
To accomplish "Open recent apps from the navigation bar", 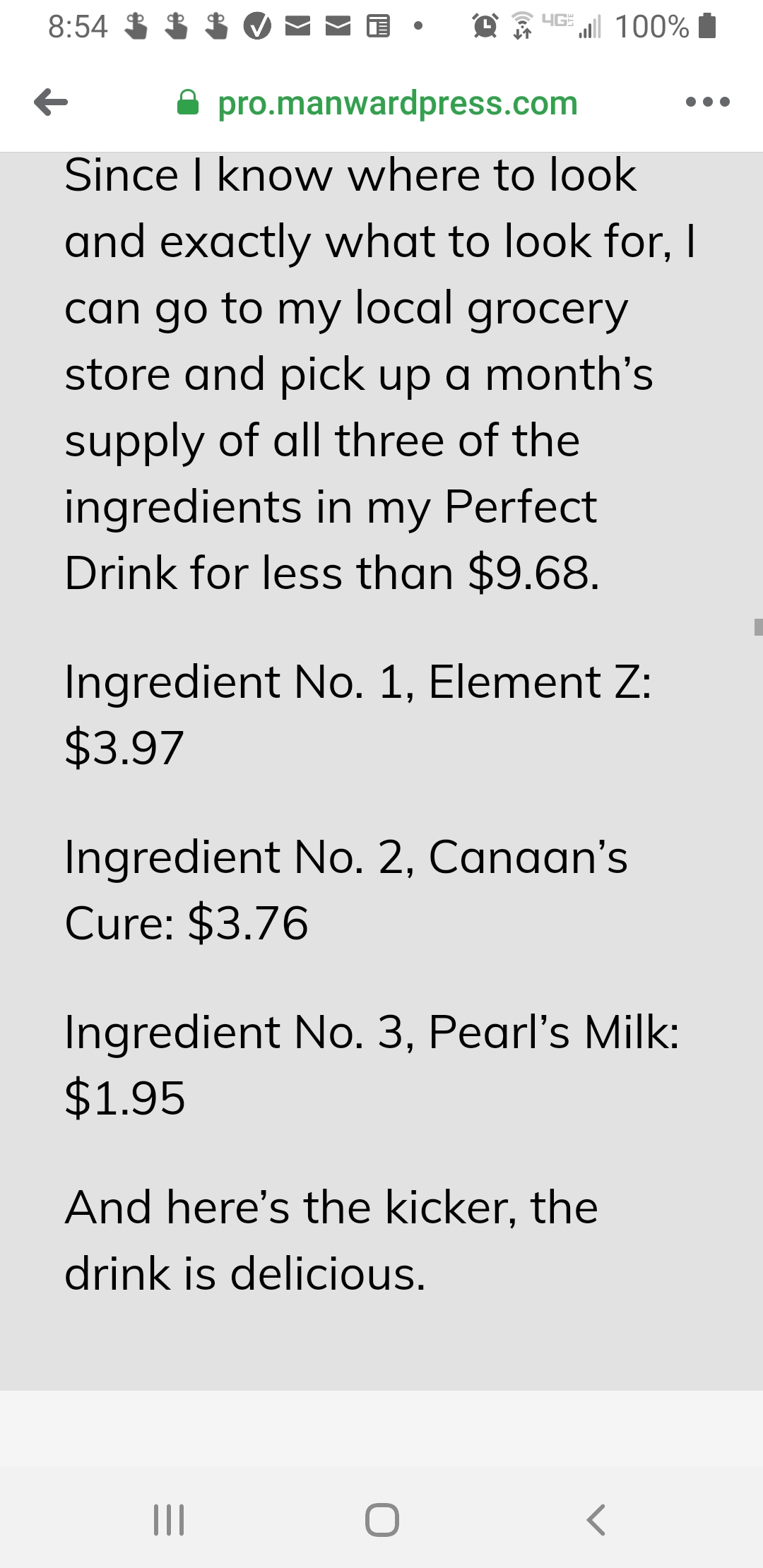I will pos(169,1520).
